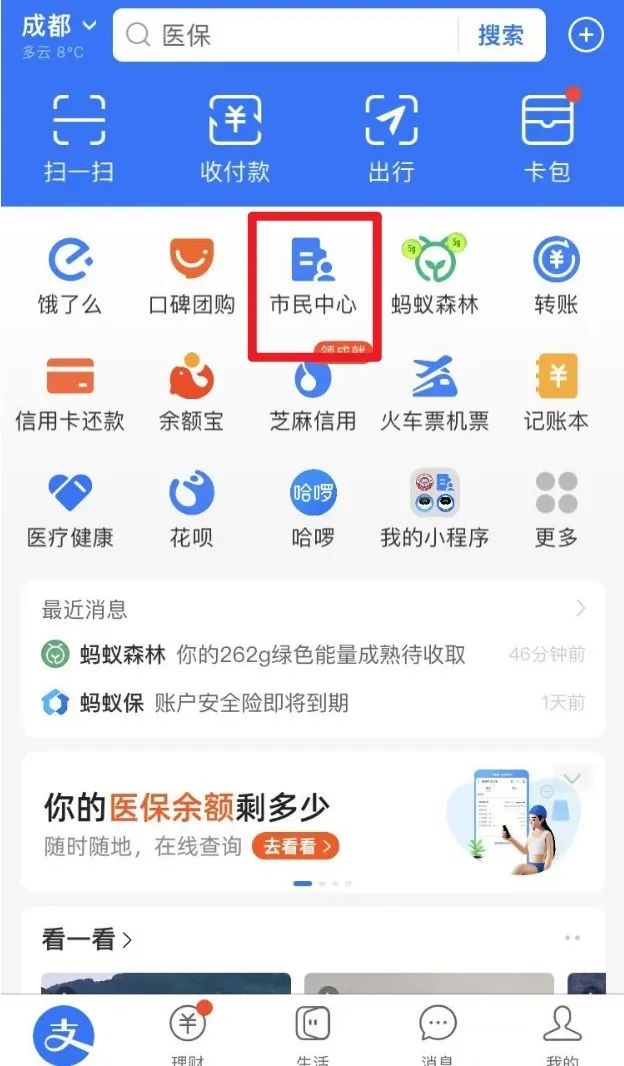
Task: Open 蚂蚁森林
Action: click(x=435, y=276)
